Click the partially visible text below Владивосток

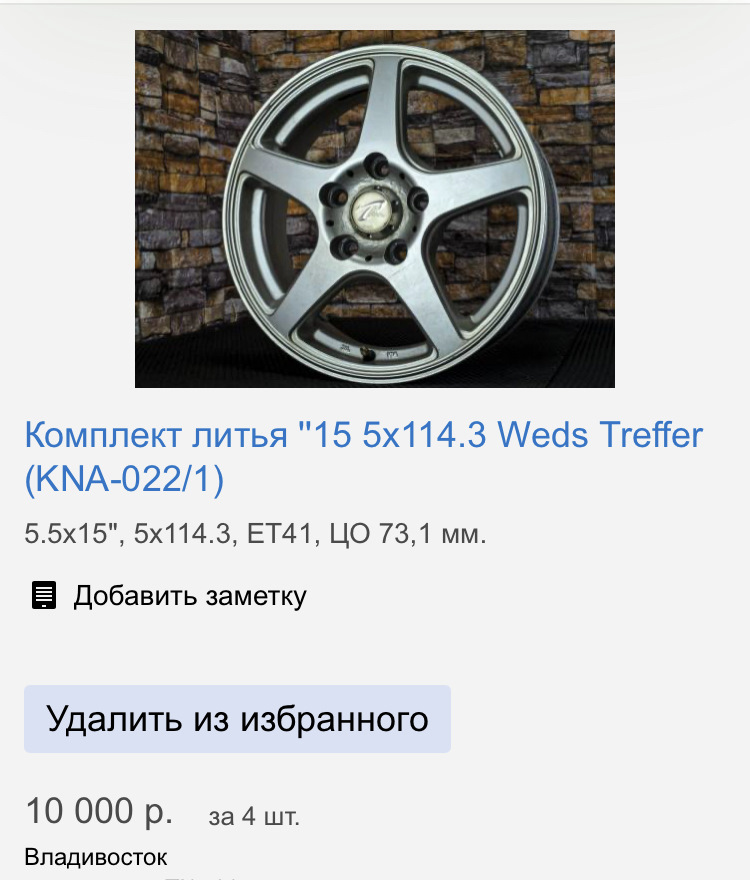coord(160,877)
